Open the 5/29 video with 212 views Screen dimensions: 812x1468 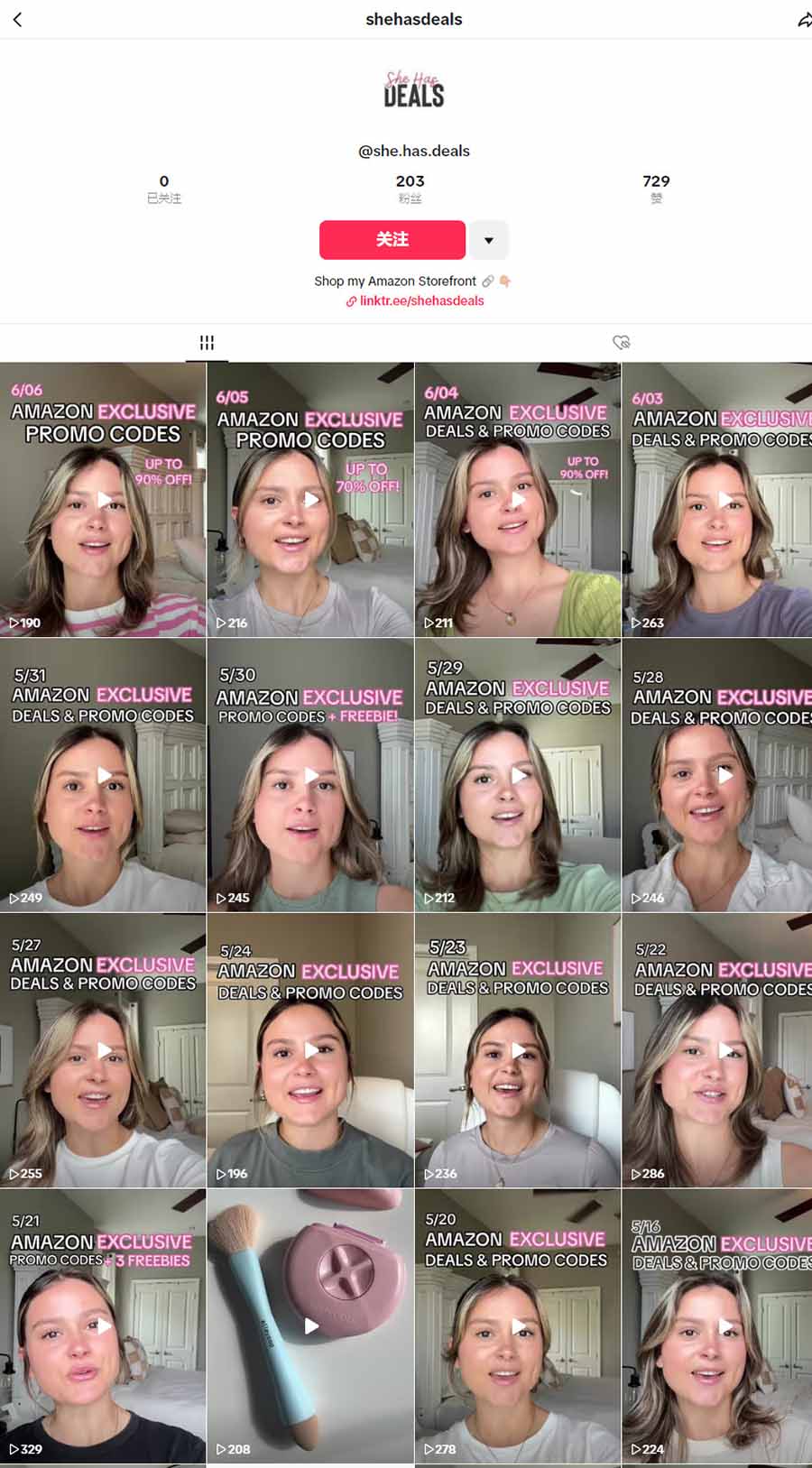click(x=517, y=775)
